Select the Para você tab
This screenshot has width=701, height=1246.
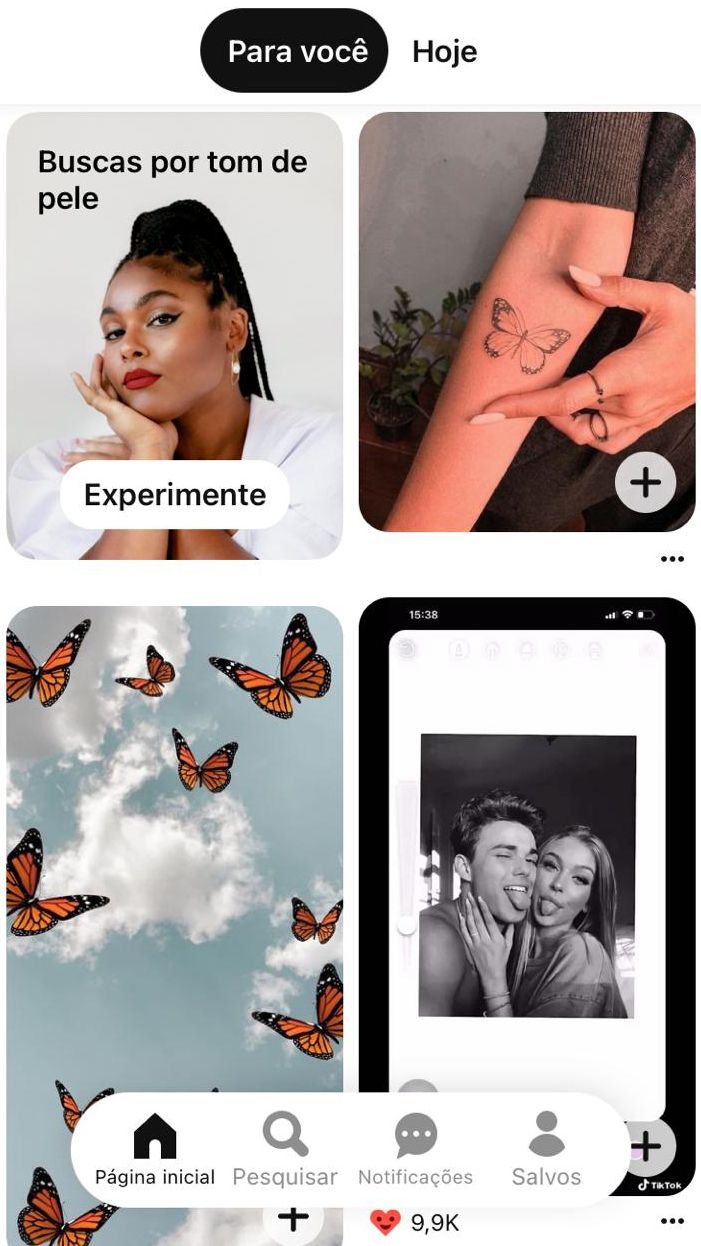297,52
